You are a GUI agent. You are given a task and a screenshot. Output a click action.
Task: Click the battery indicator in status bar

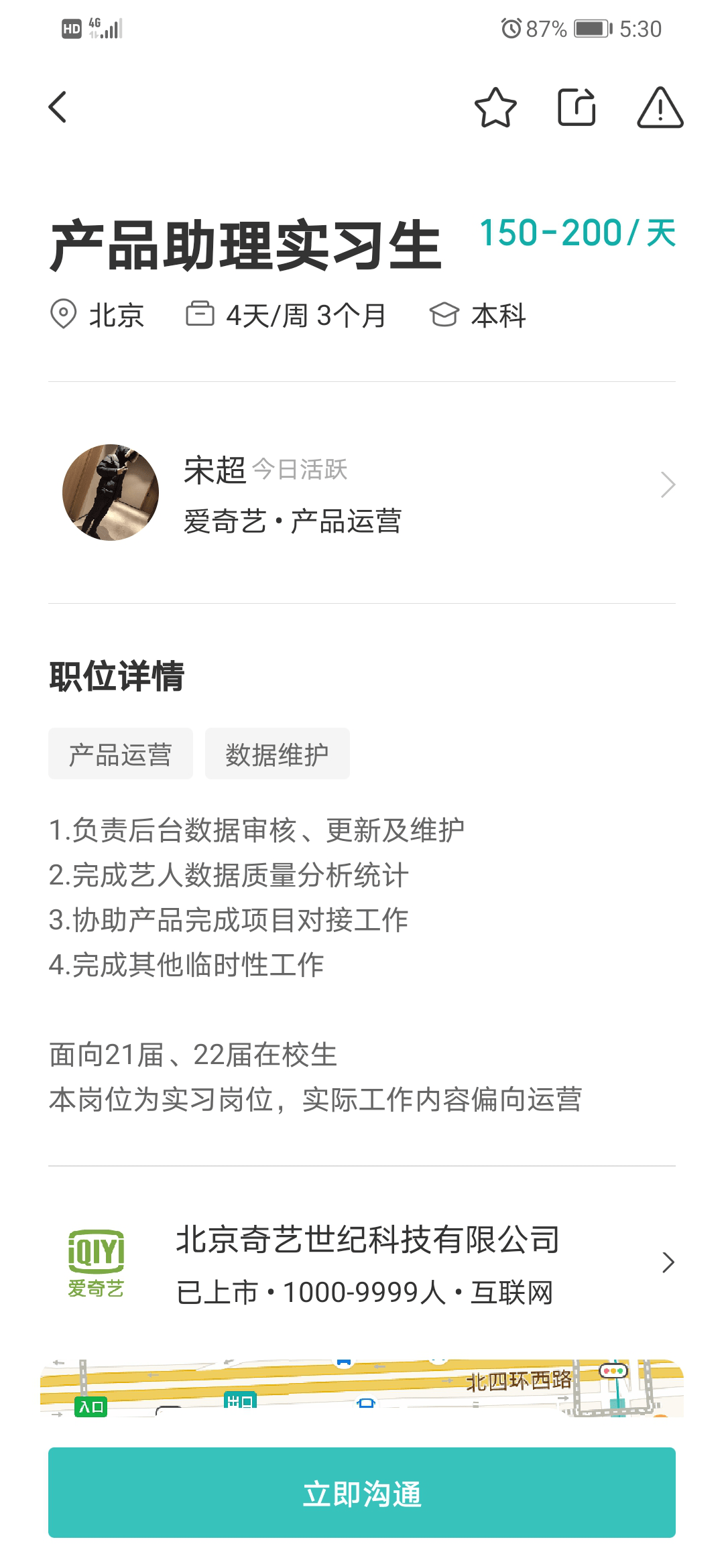590,28
